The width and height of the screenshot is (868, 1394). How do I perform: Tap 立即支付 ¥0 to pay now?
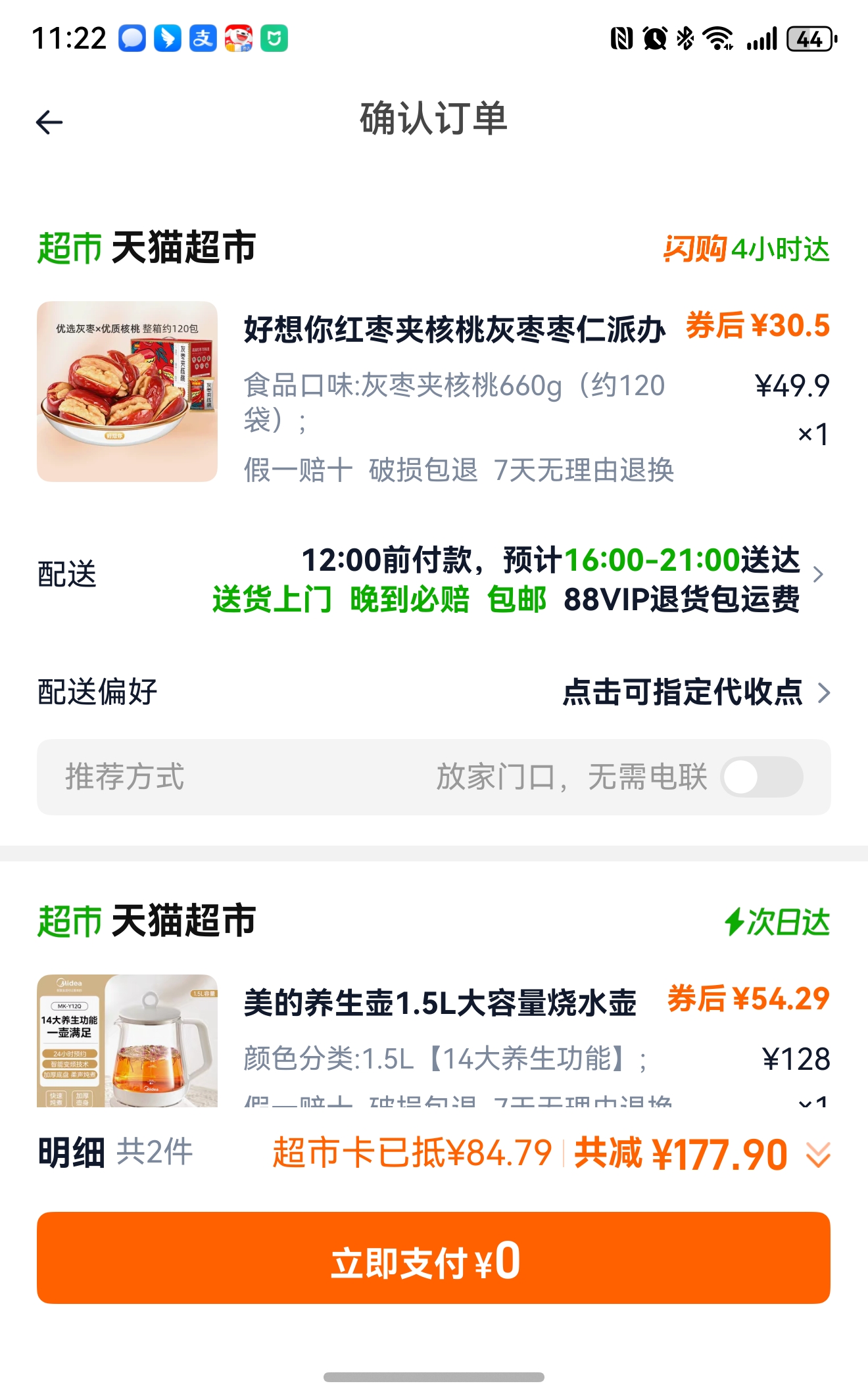pyautogui.click(x=434, y=1263)
